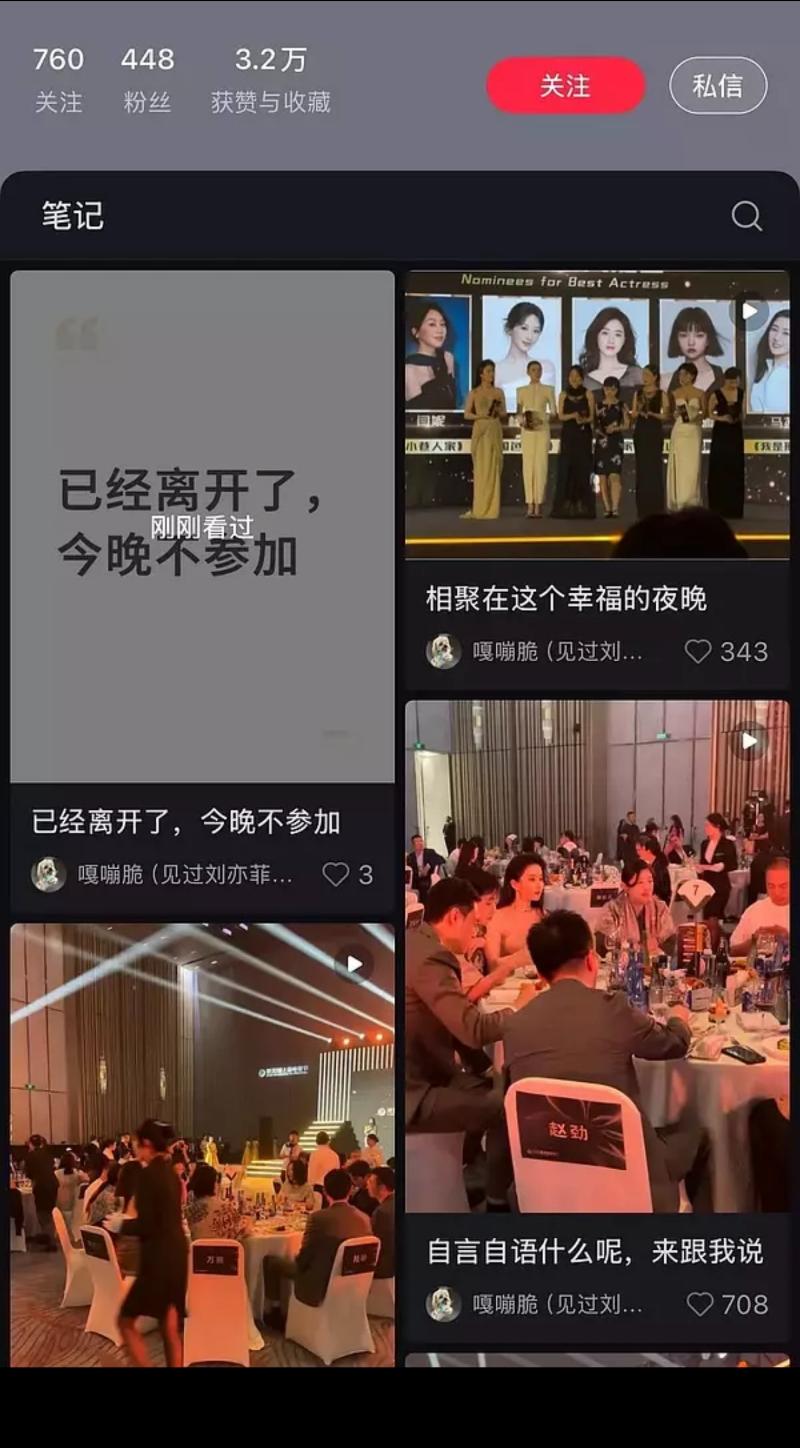
Task: Like the note with 708 likes
Action: [x=700, y=1304]
